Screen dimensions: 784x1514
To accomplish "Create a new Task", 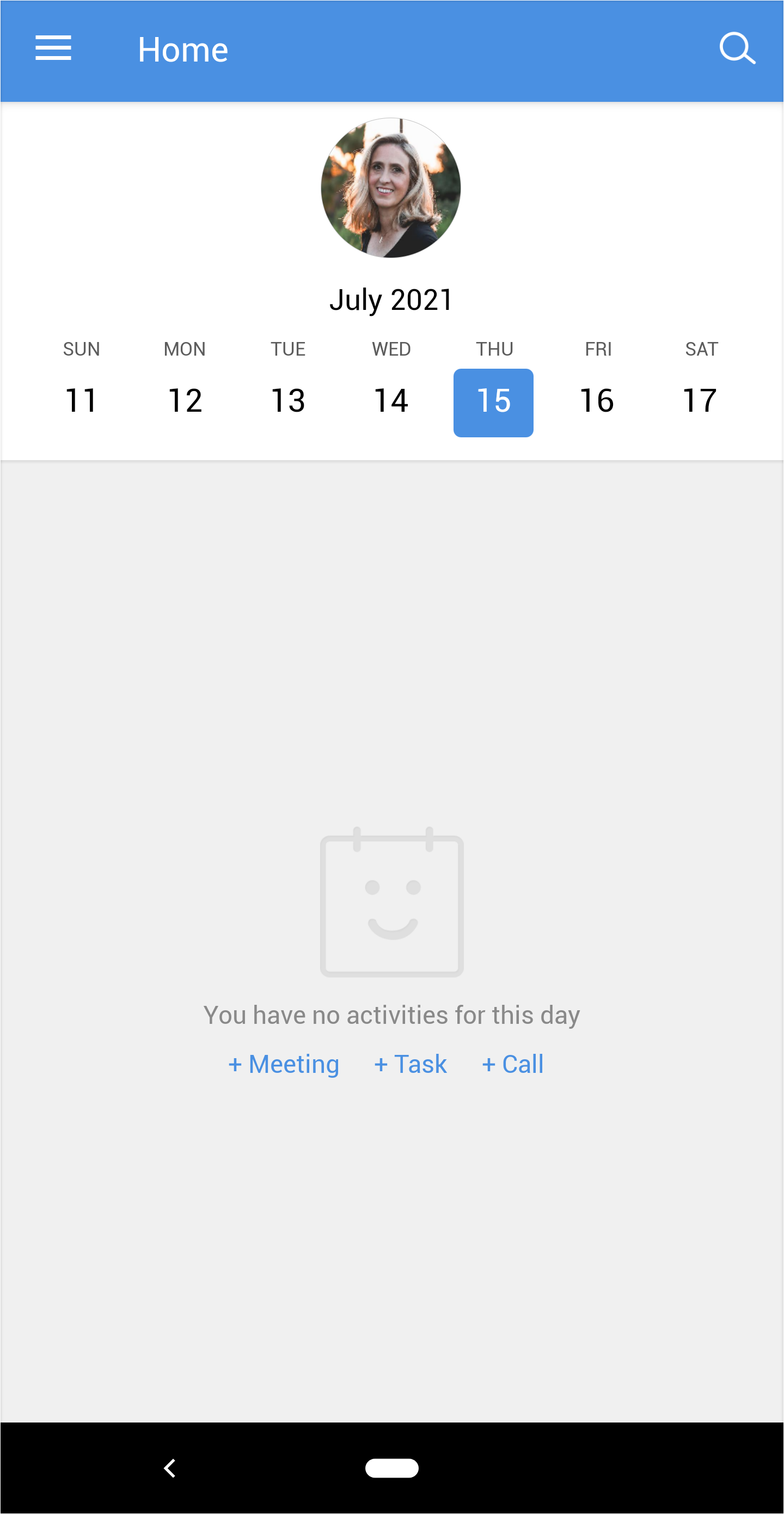I will pos(411,1064).
